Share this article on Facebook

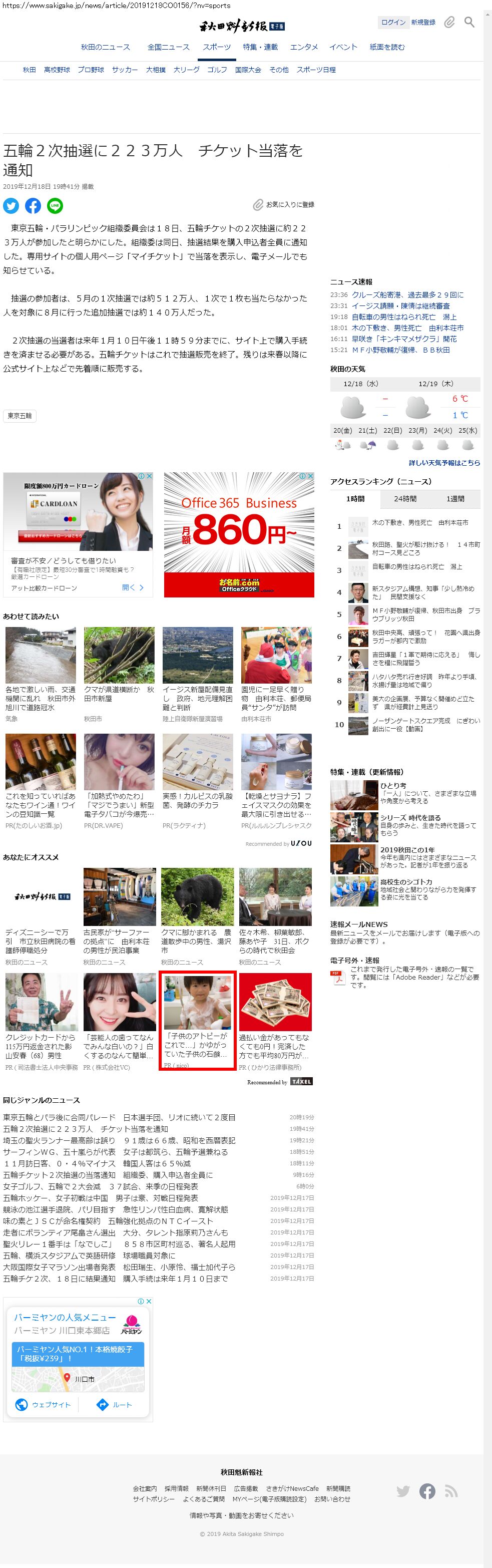(x=33, y=206)
